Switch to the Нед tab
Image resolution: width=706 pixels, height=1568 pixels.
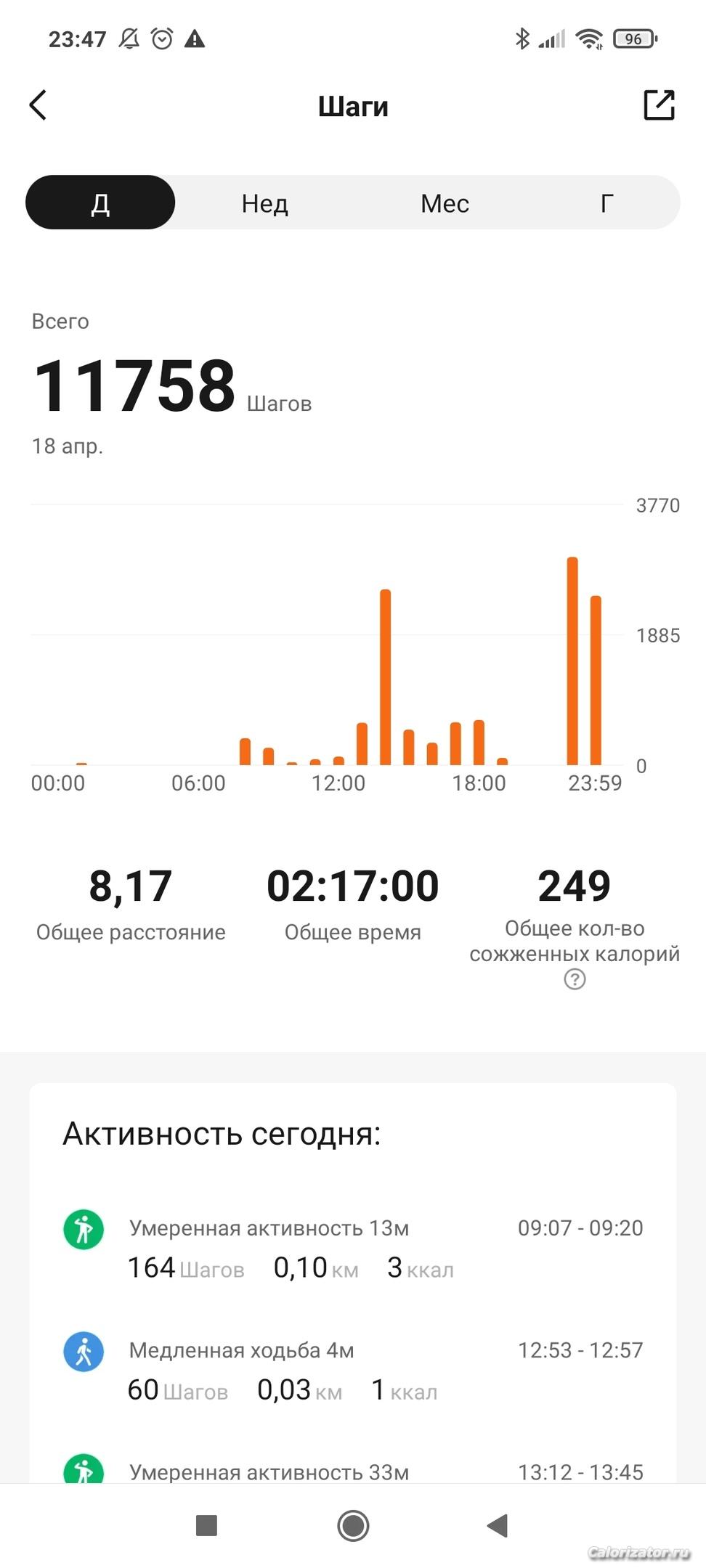click(x=265, y=203)
